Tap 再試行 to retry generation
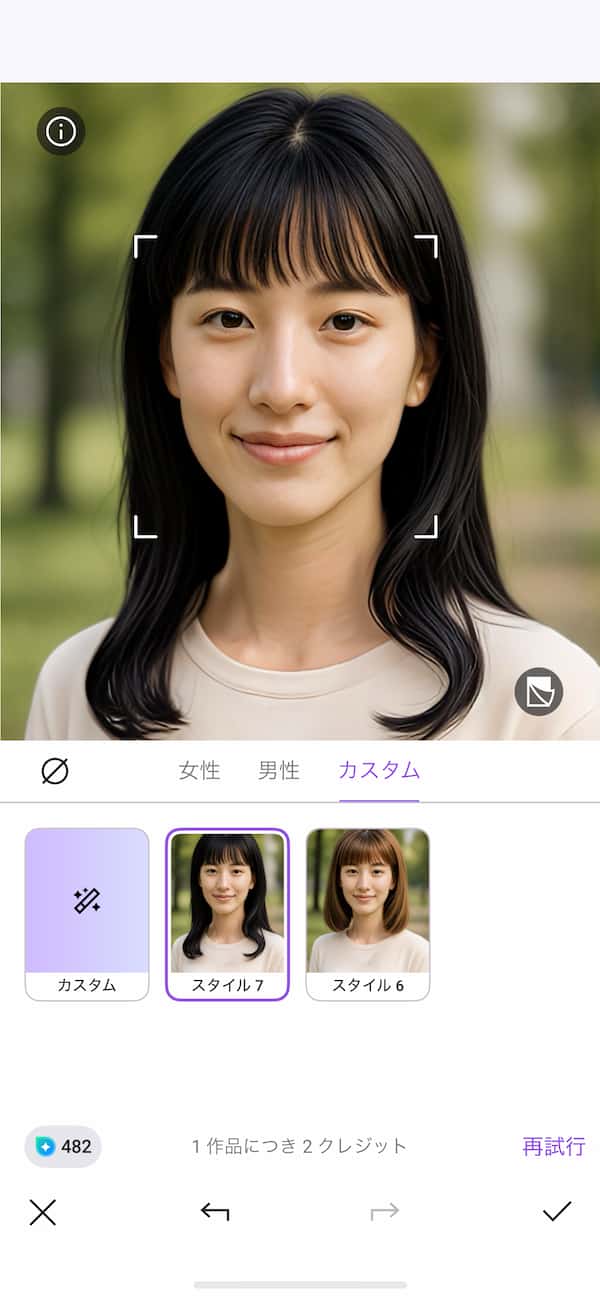The image size is (600, 1301). point(553,1146)
